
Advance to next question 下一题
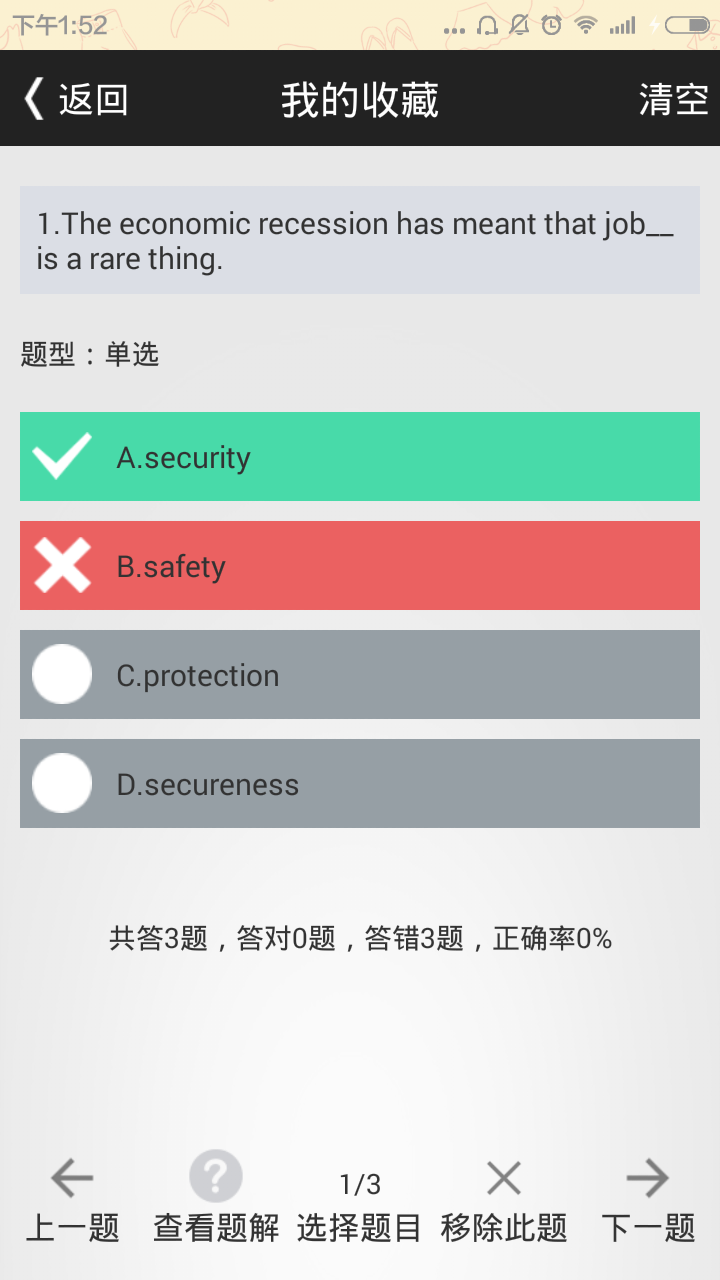point(648,1200)
